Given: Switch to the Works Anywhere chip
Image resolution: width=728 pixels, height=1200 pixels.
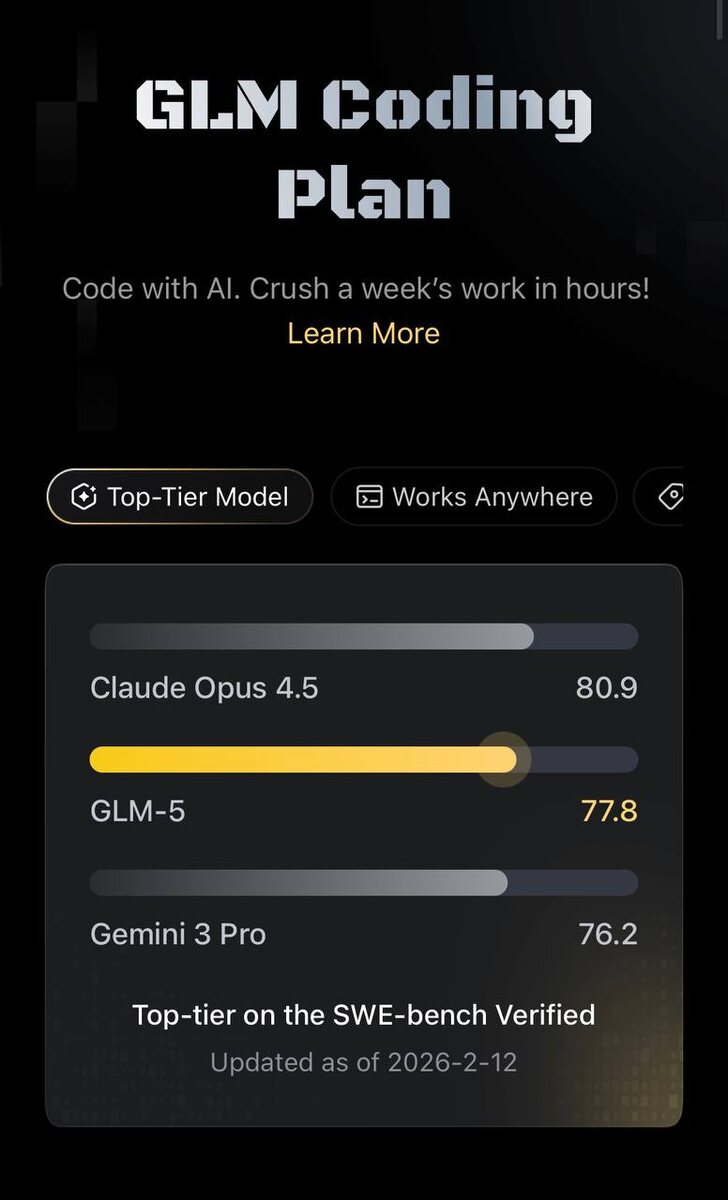Looking at the screenshot, I should [x=474, y=496].
